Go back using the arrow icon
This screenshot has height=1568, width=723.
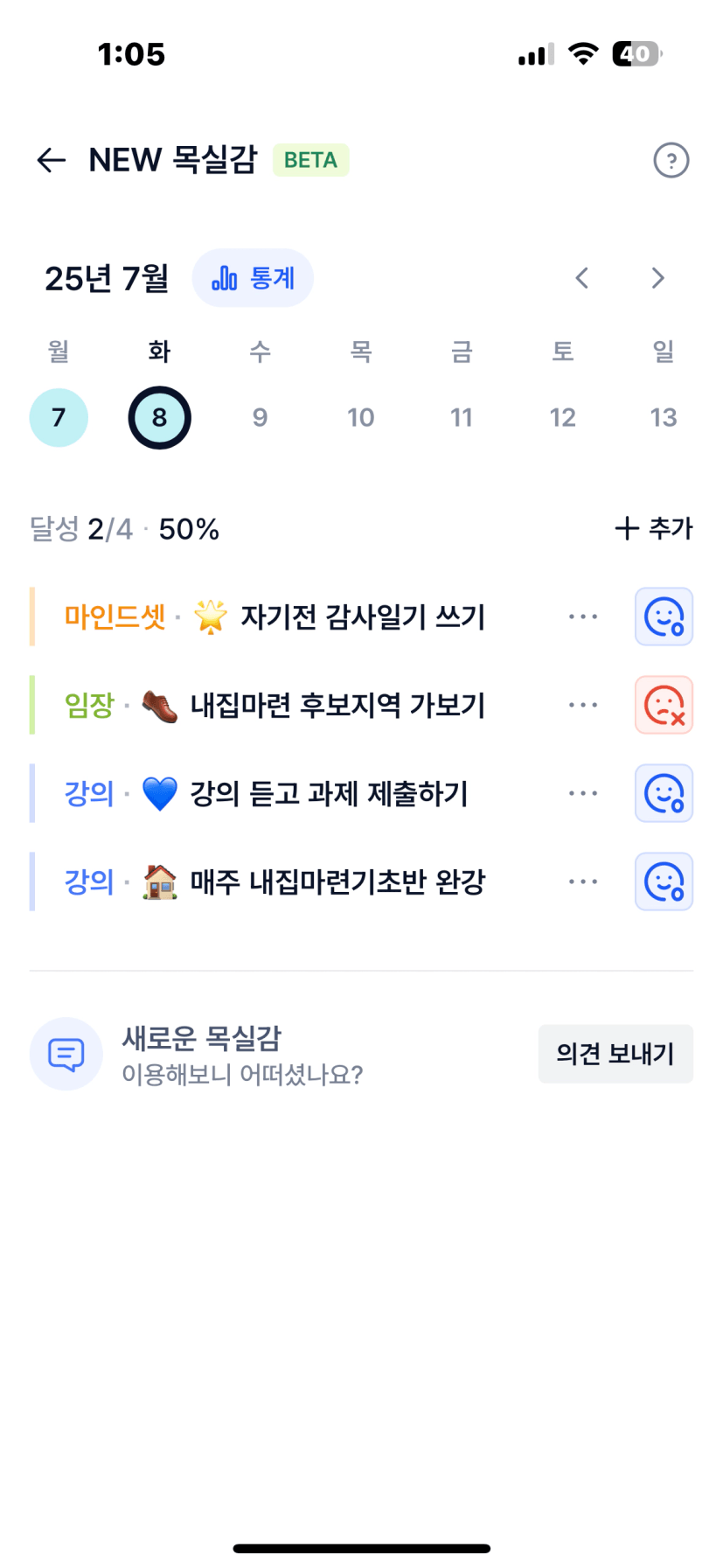(x=52, y=160)
